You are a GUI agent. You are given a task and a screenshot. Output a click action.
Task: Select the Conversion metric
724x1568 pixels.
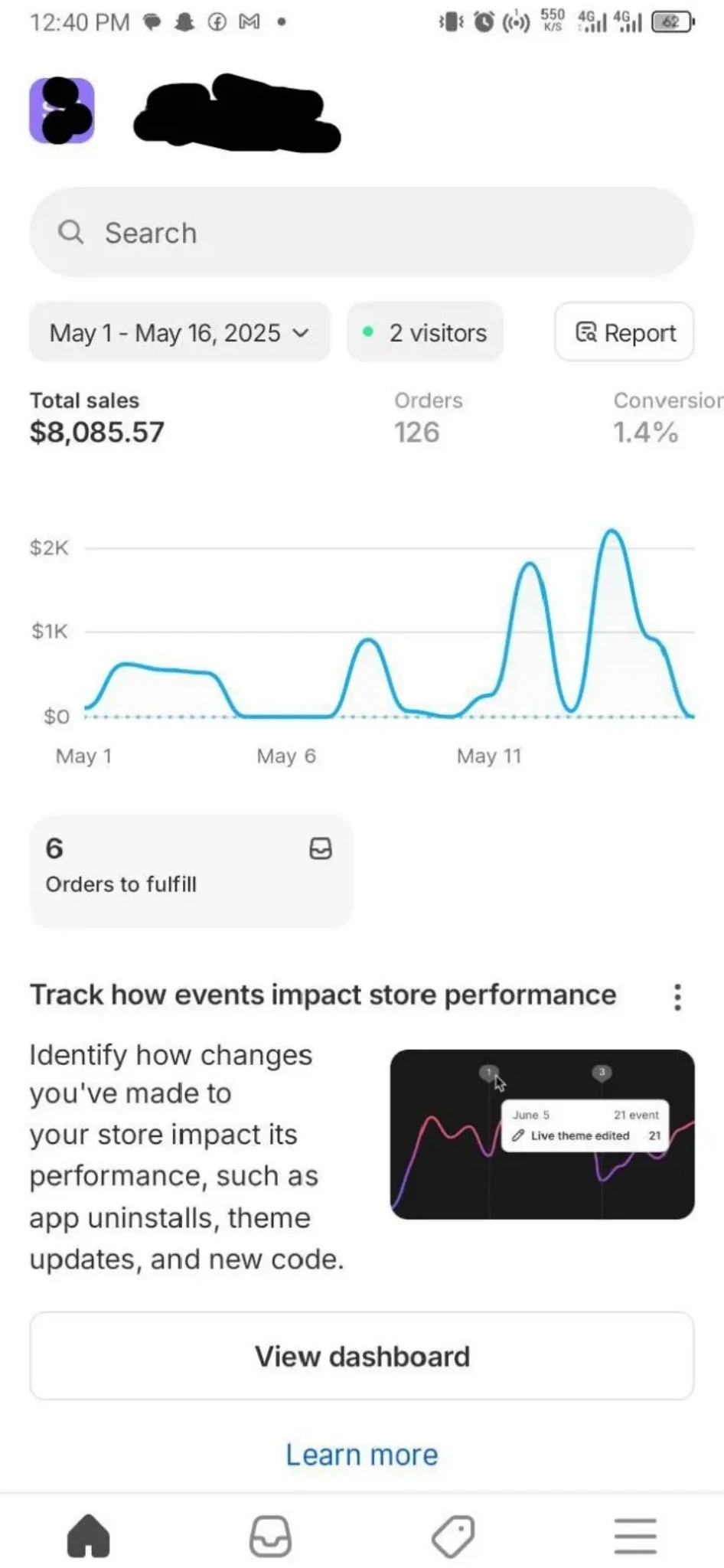667,418
